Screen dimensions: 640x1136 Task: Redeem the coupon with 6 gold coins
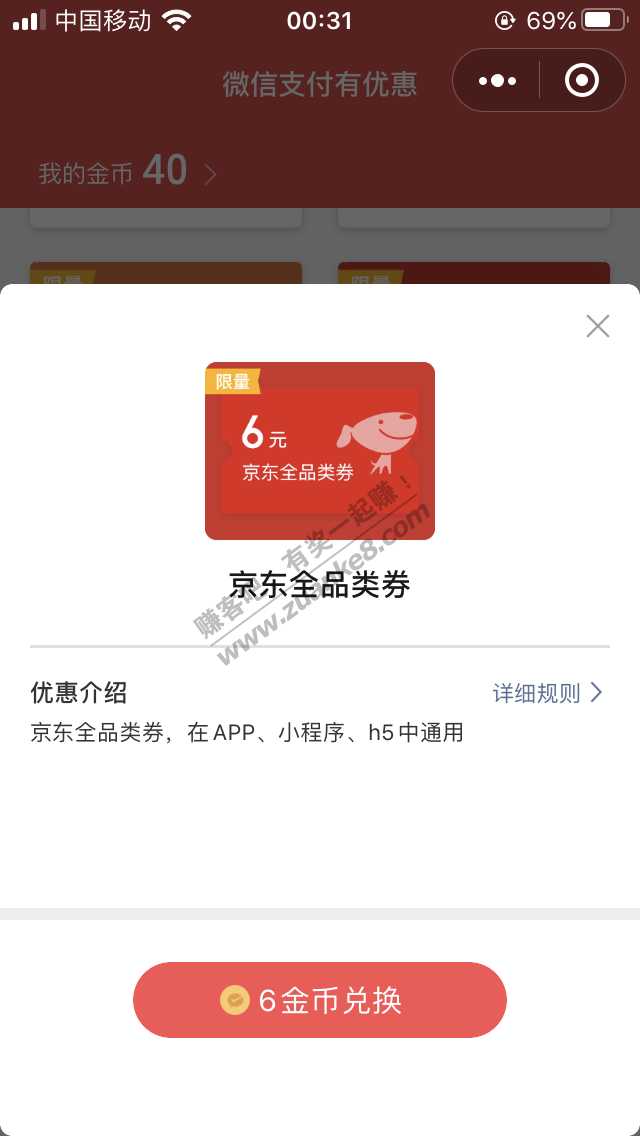coord(320,1000)
